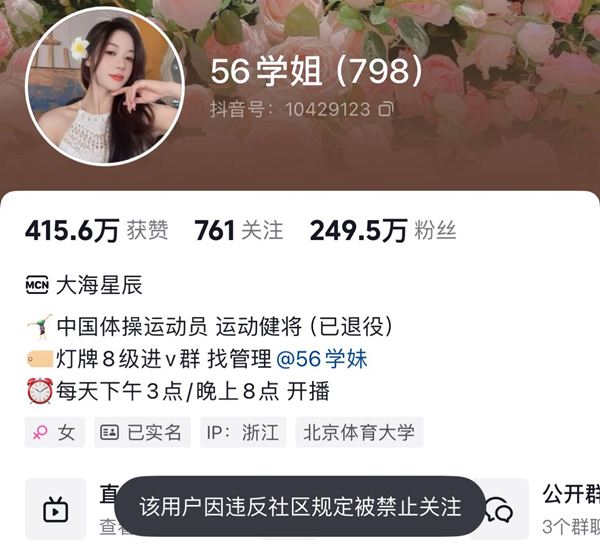The width and height of the screenshot is (600, 554).
Task: Open the 249.5万 followers list
Action: (x=382, y=231)
